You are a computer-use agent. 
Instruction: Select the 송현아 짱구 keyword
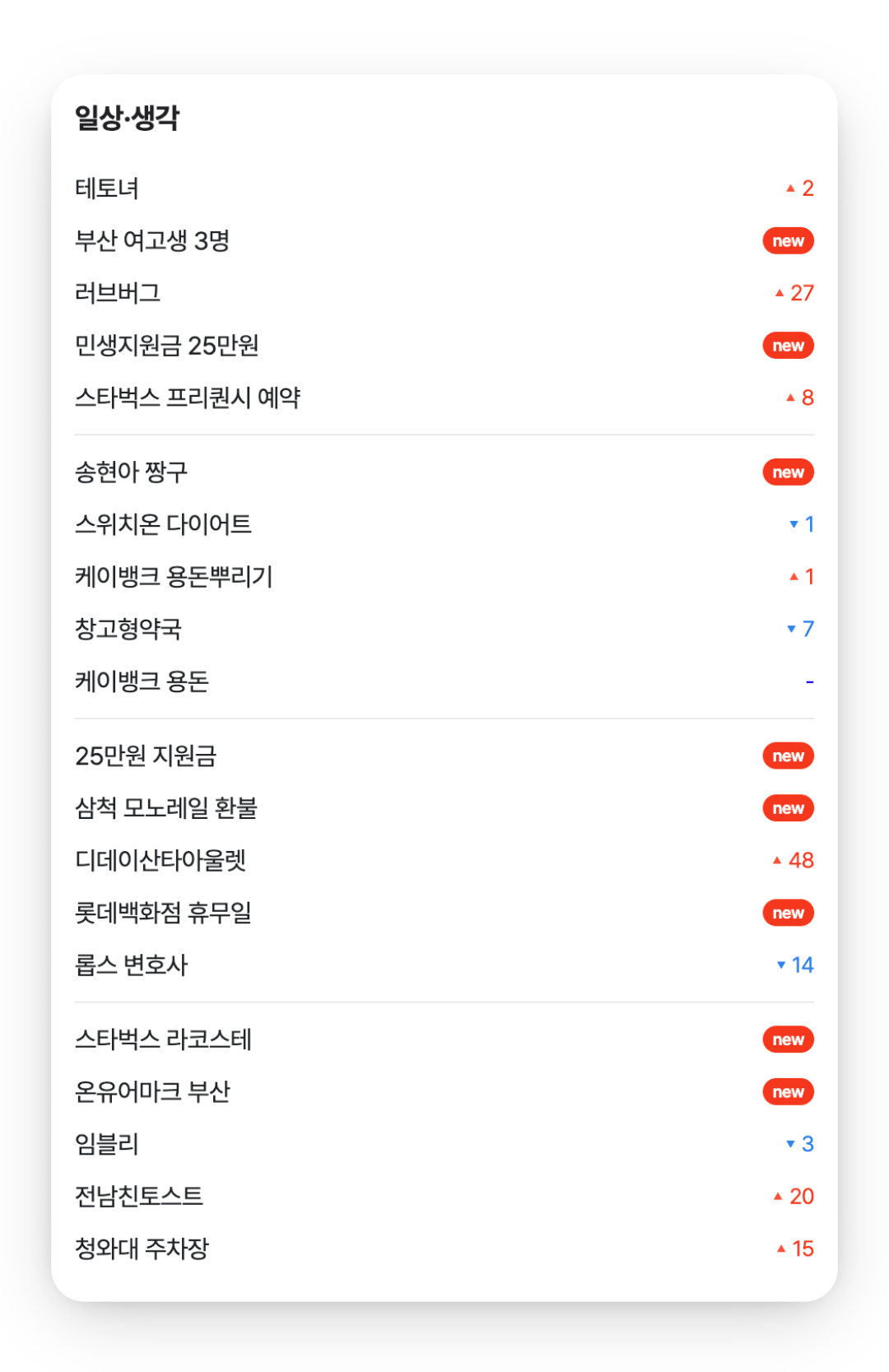(132, 472)
